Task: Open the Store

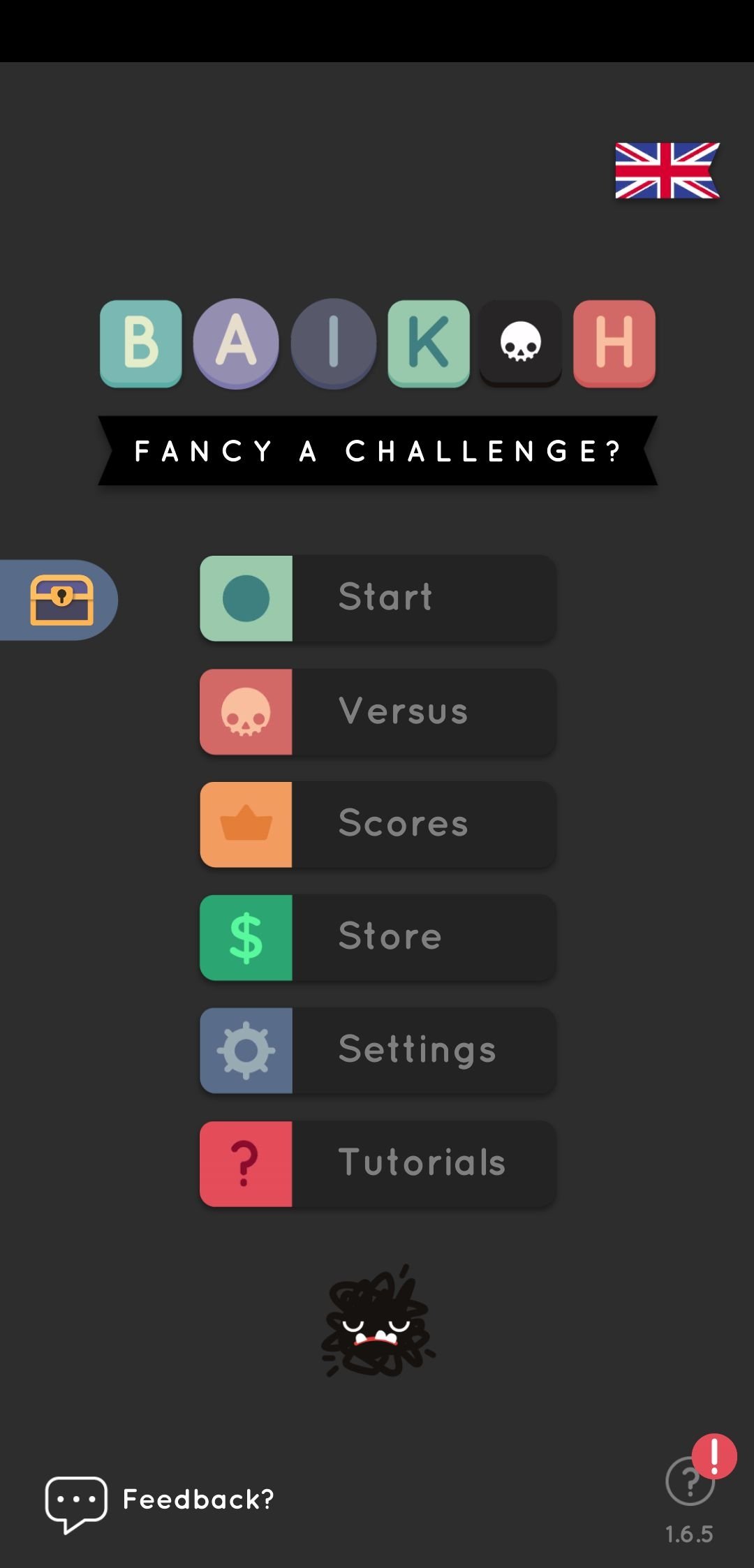Action: click(378, 938)
